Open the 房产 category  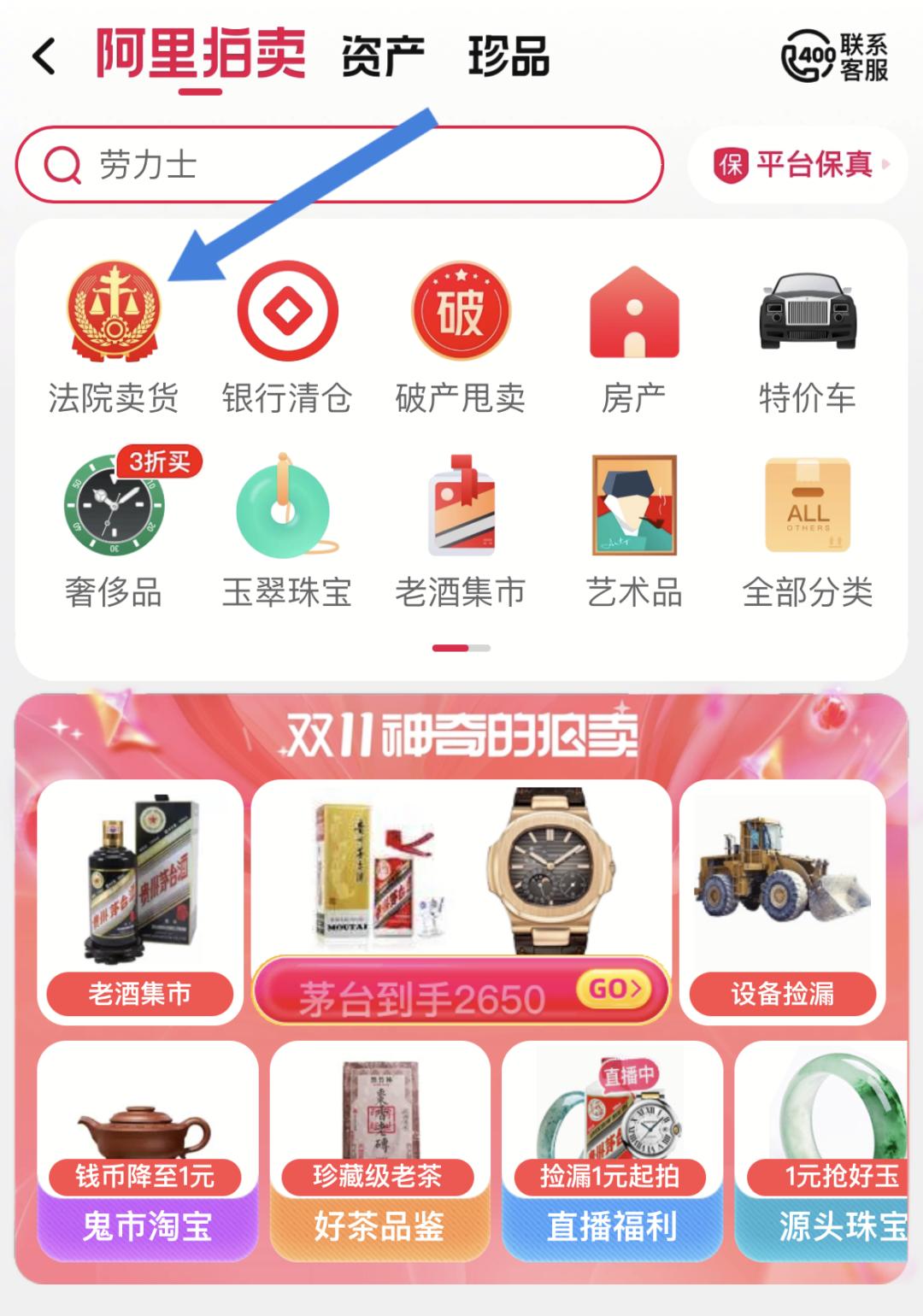[634, 339]
